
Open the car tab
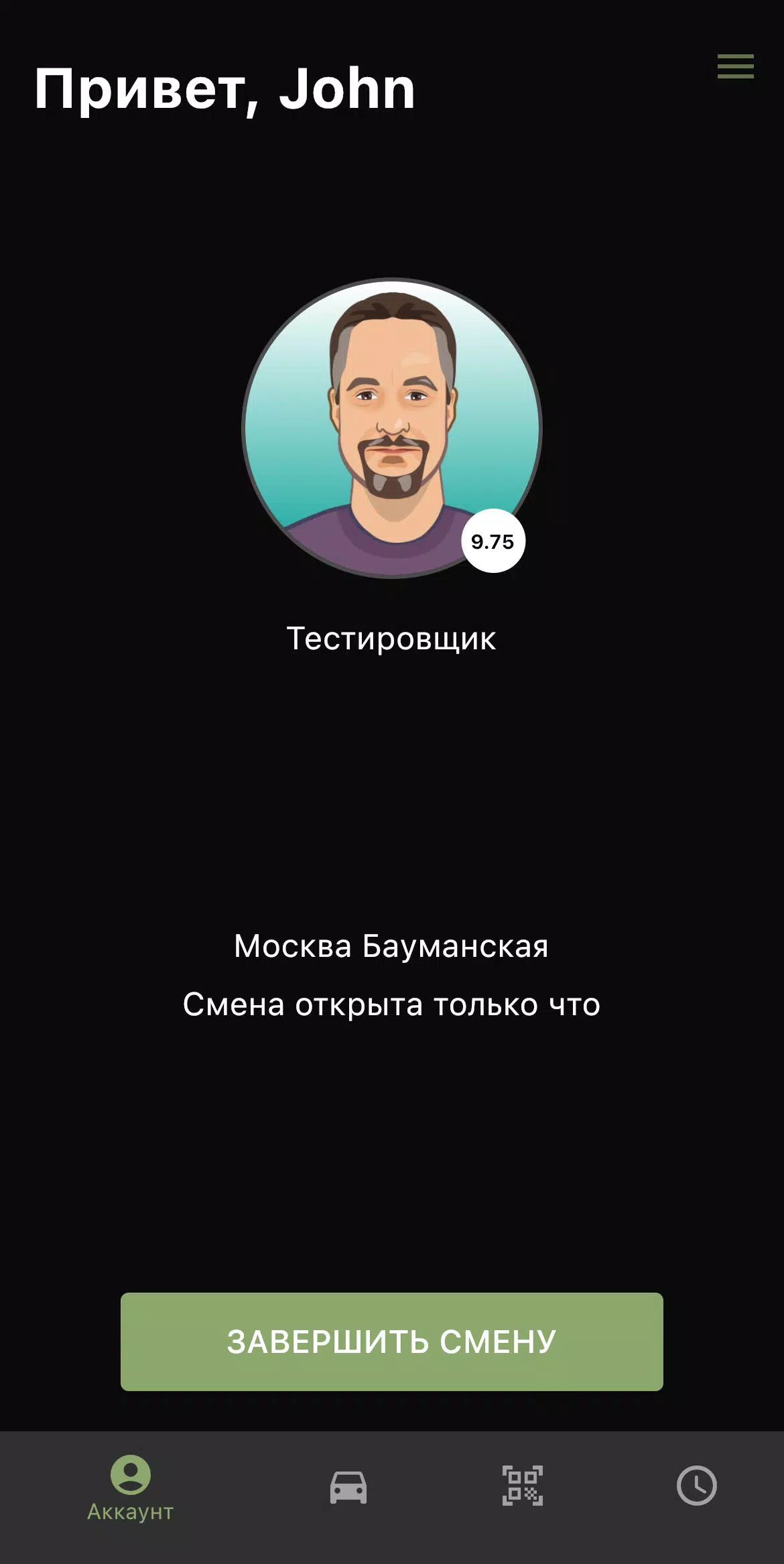(348, 1487)
